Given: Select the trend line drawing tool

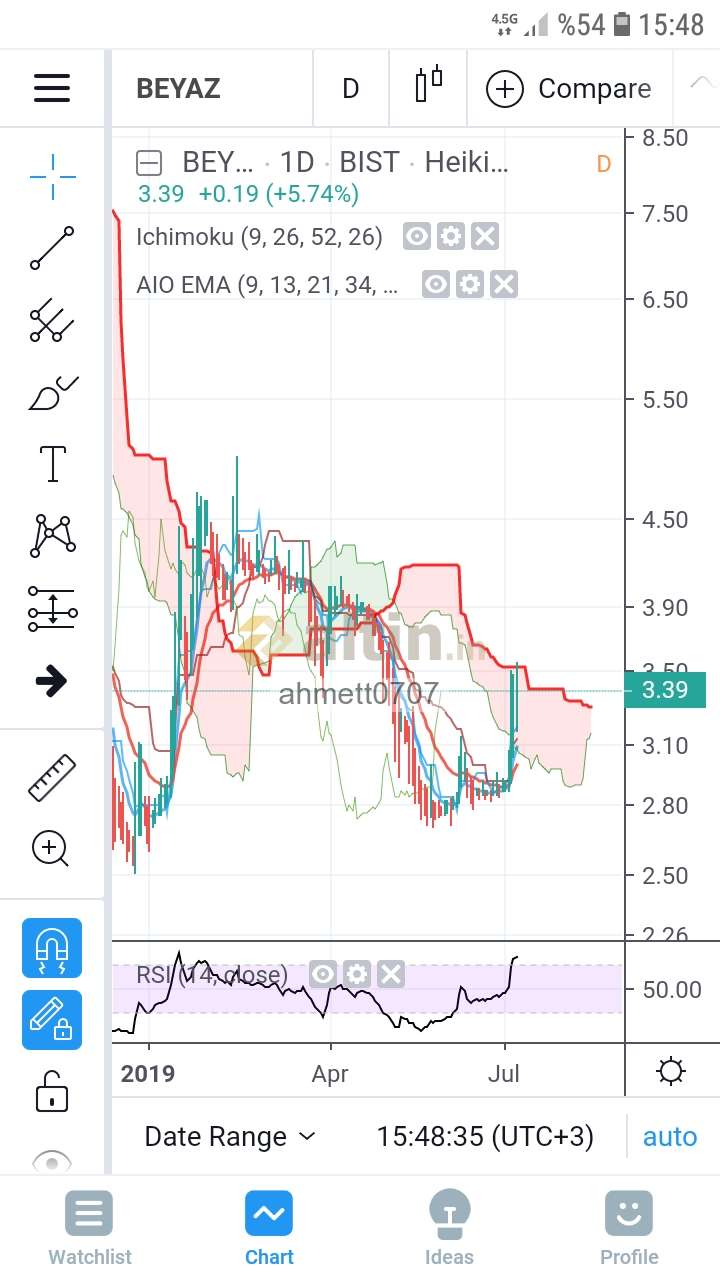Looking at the screenshot, I should pyautogui.click(x=52, y=248).
